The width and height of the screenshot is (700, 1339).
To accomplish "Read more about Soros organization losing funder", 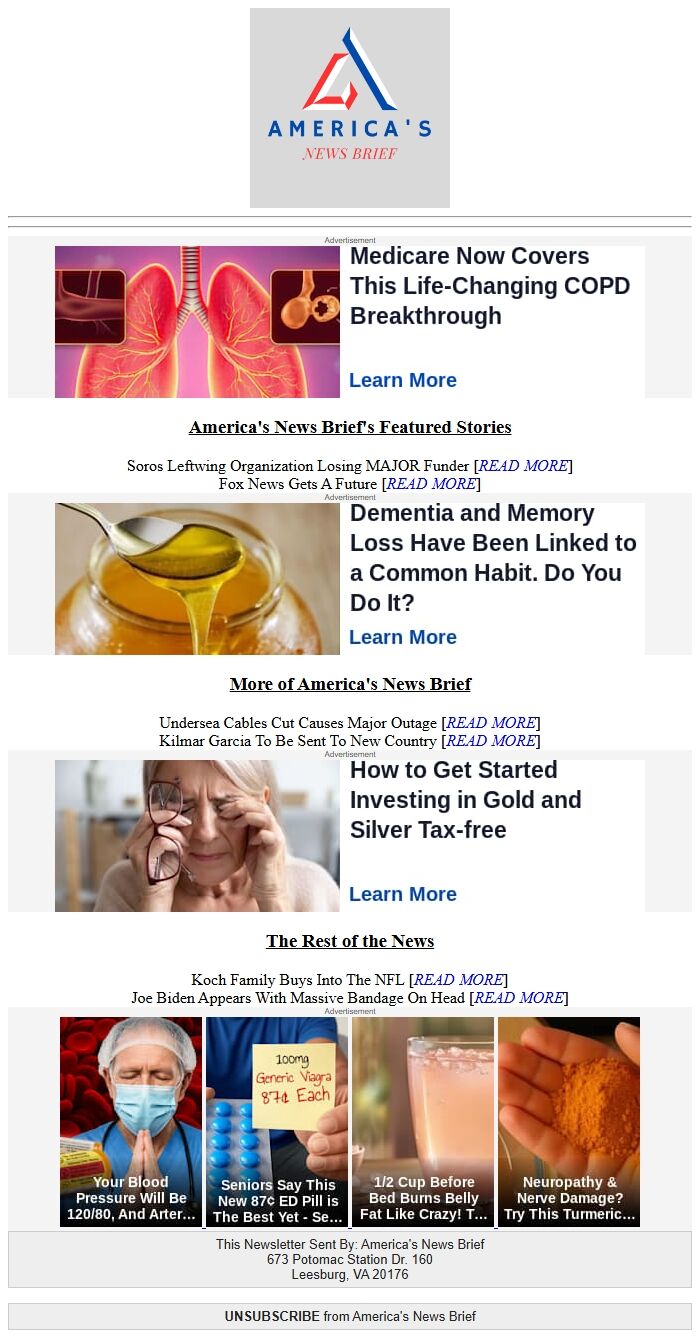I will [523, 466].
